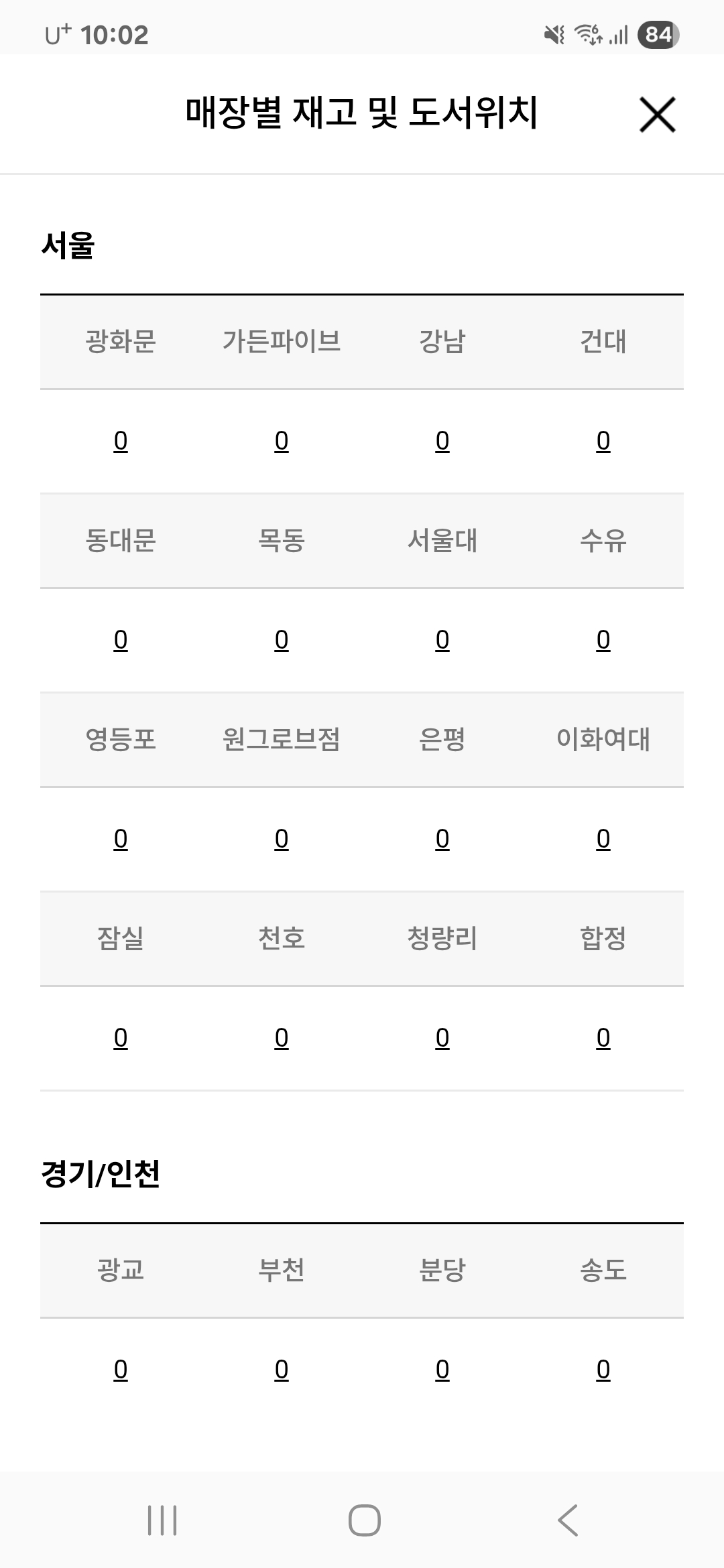
Task: Select the stock count under 동대문
Action: 121,640
